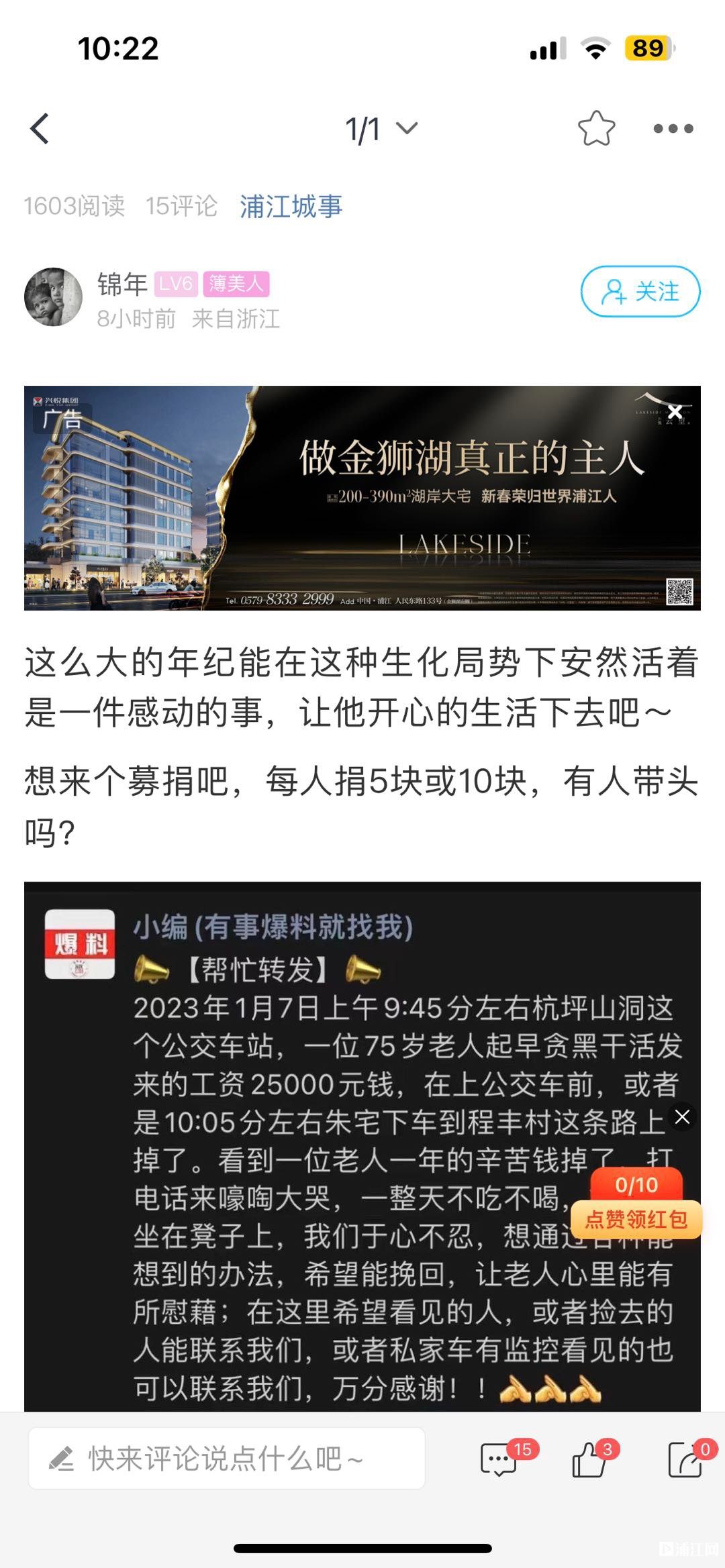725x1568 pixels.
Task: Dismiss the 点赞领红包 floating widget
Action: click(x=682, y=1116)
